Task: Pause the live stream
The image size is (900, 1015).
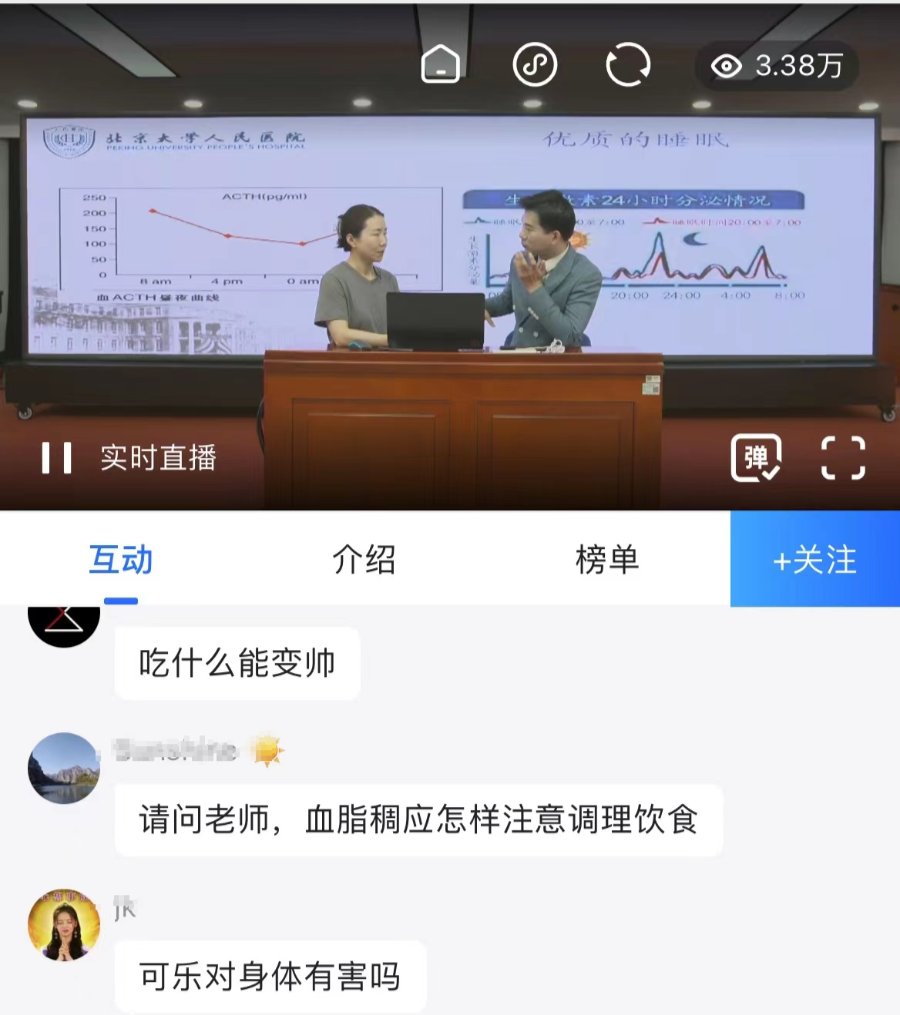Action: [x=57, y=458]
